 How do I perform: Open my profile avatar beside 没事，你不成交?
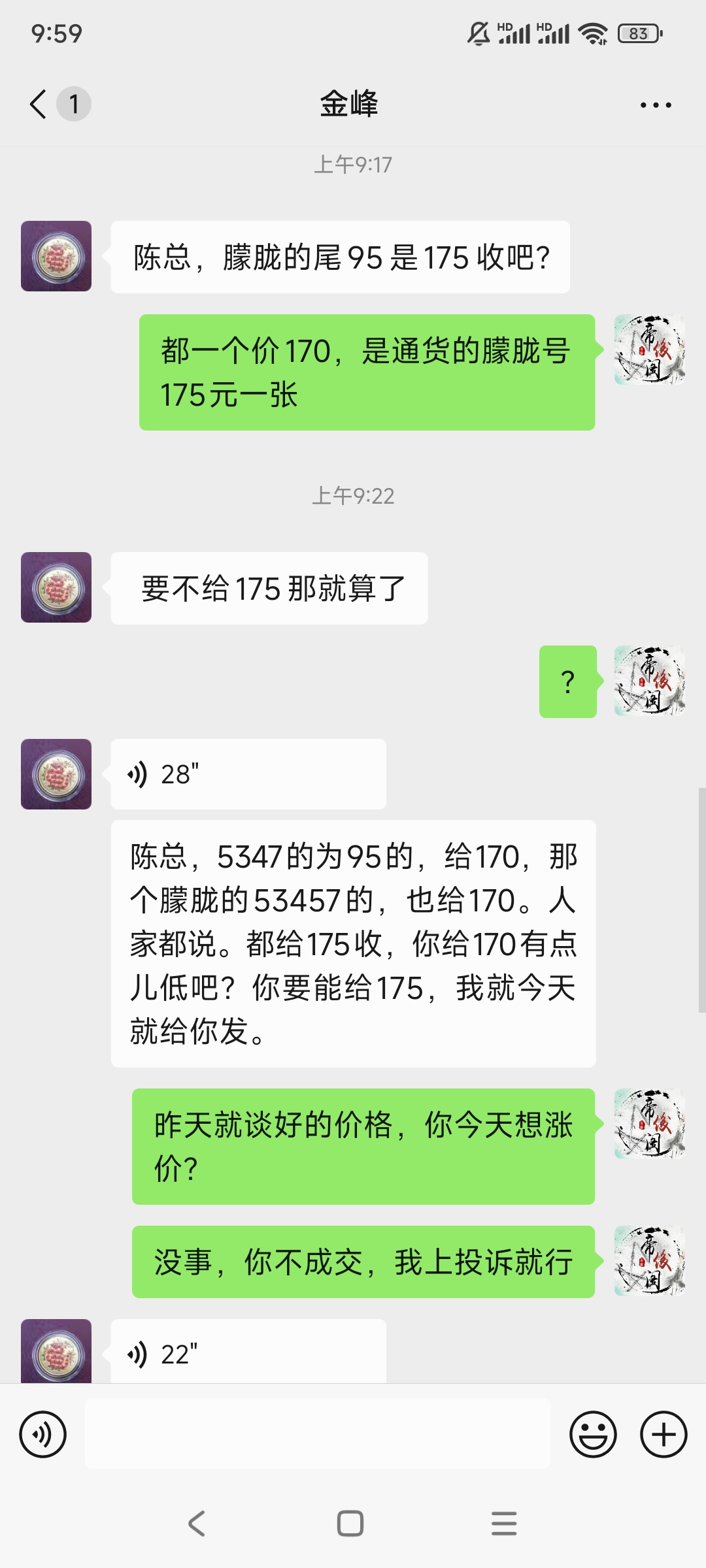pos(649,1261)
